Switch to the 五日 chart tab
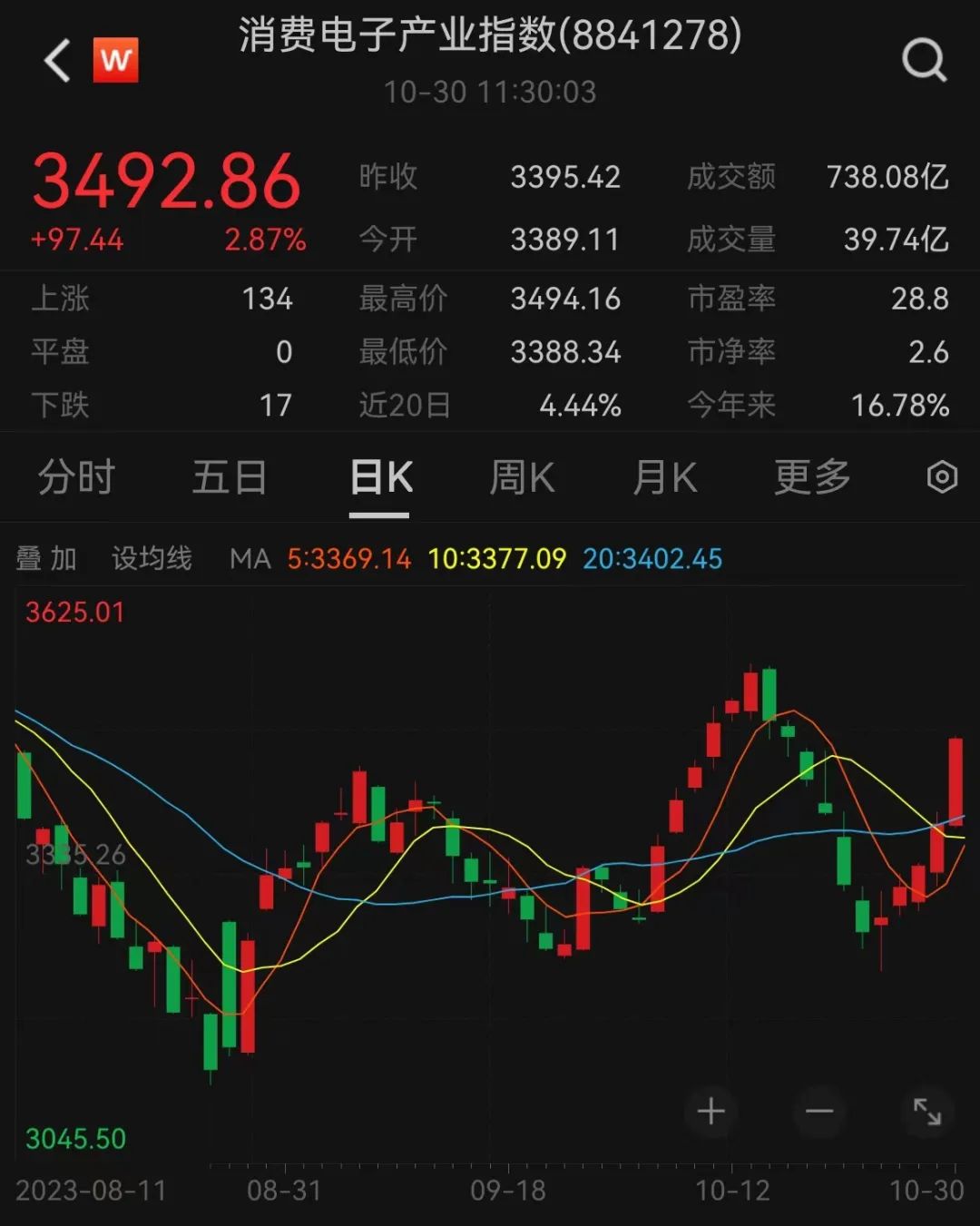980x1226 pixels. click(230, 477)
